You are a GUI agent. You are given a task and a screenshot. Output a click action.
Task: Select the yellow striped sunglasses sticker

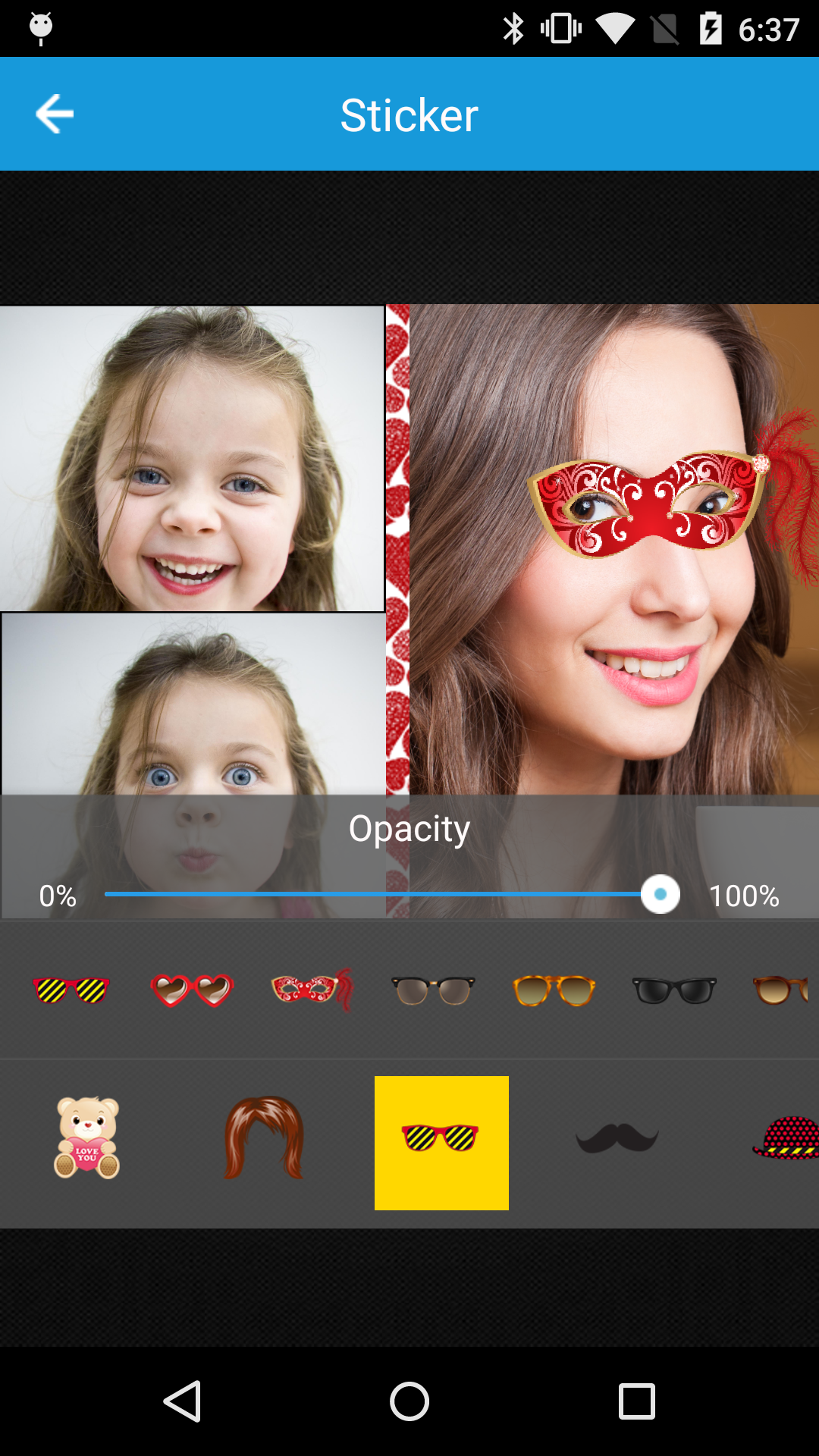(x=71, y=990)
